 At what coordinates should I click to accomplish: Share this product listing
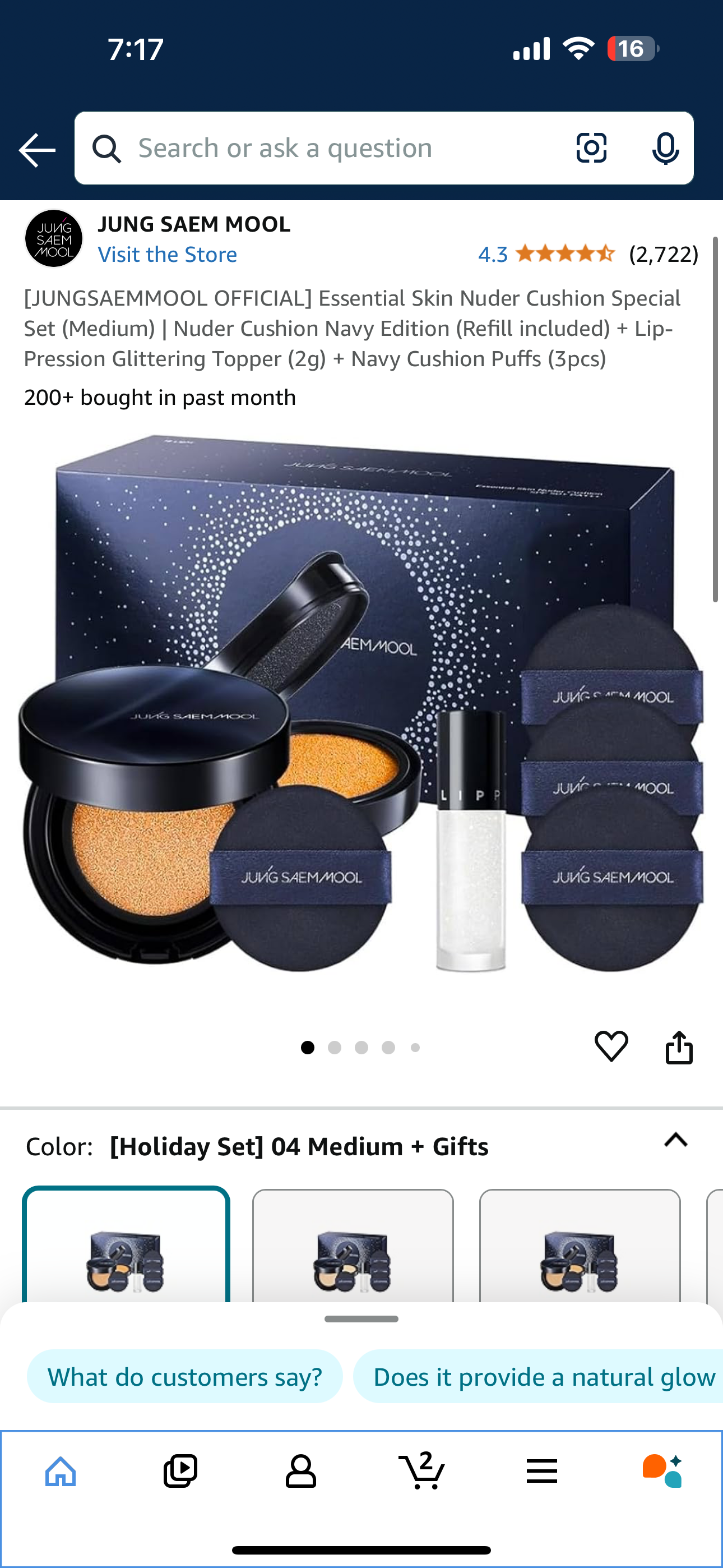[679, 1047]
